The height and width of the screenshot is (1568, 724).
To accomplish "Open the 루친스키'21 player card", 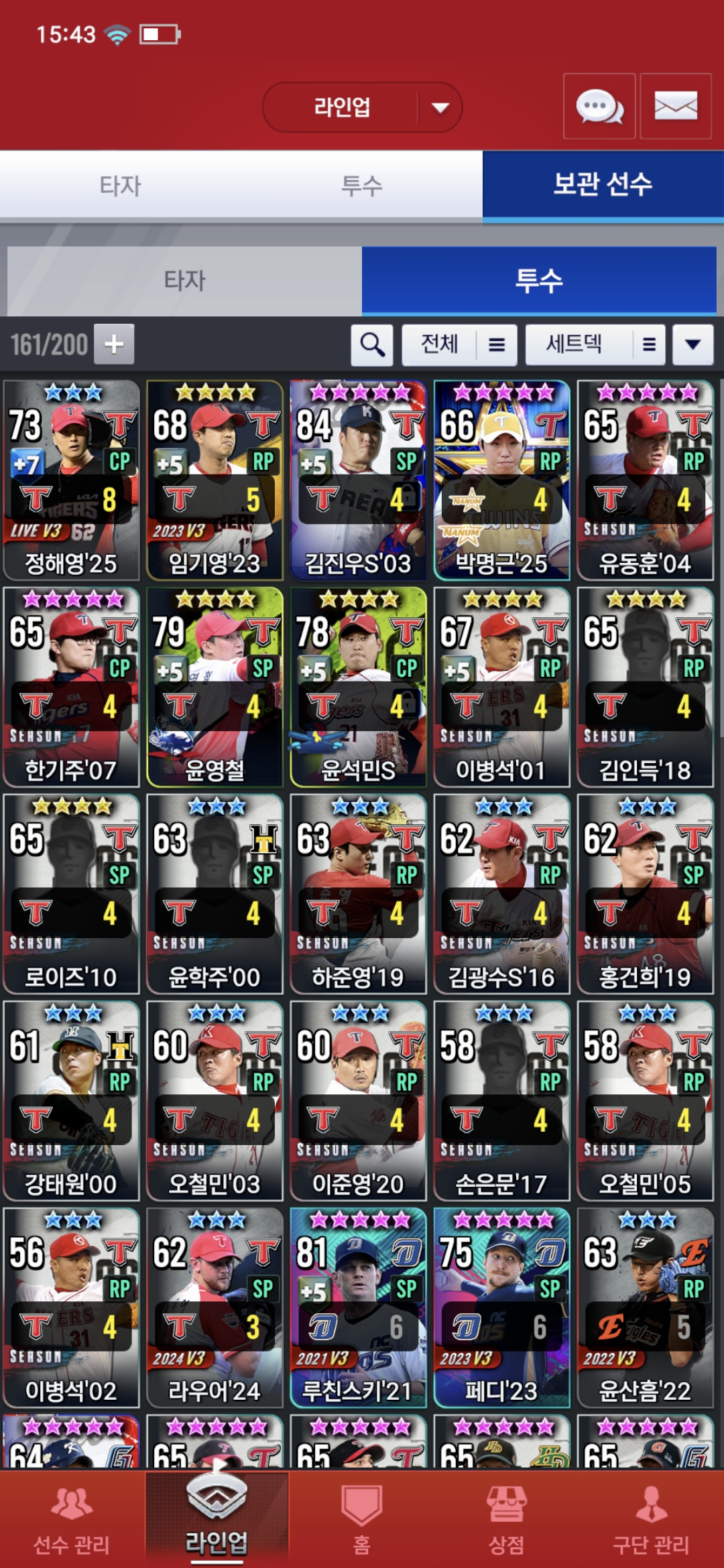I will coord(358,1307).
